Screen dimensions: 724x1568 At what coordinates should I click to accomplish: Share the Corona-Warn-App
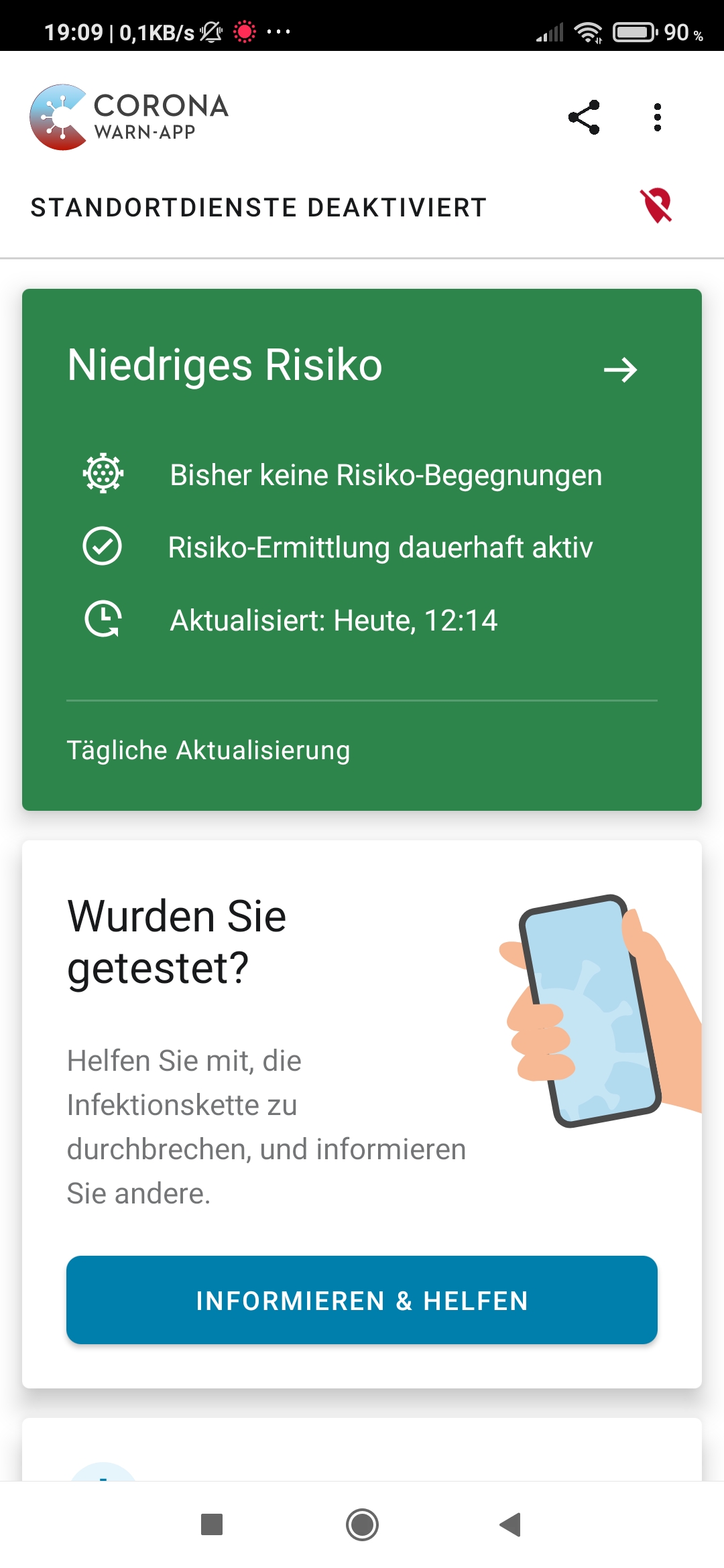pyautogui.click(x=584, y=117)
